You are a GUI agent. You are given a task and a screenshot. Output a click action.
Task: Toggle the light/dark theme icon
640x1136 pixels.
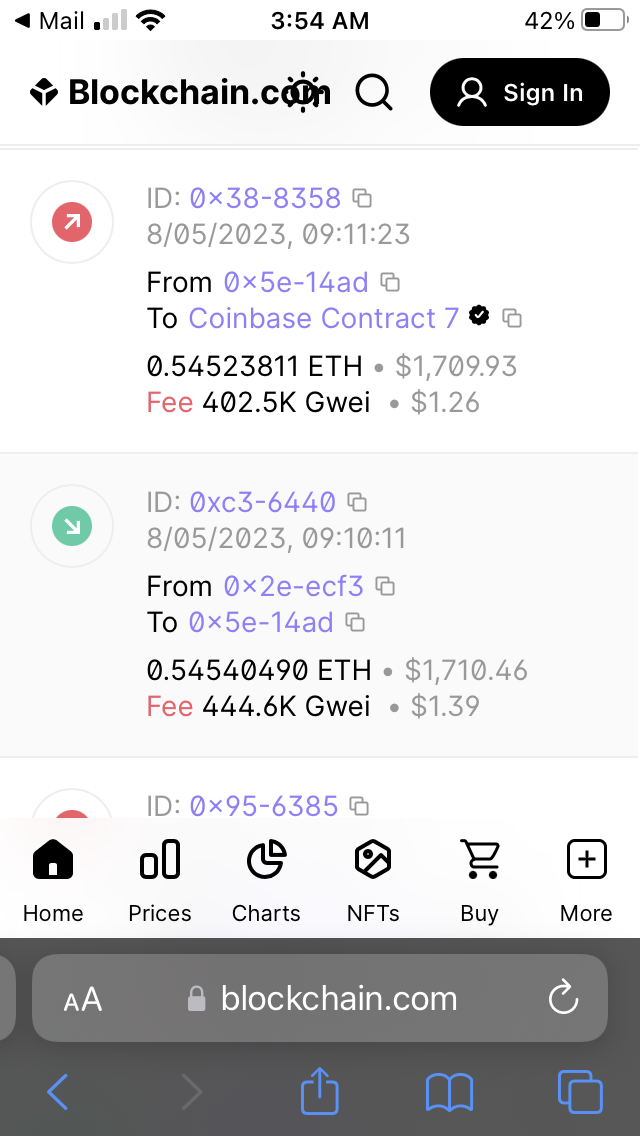301,93
